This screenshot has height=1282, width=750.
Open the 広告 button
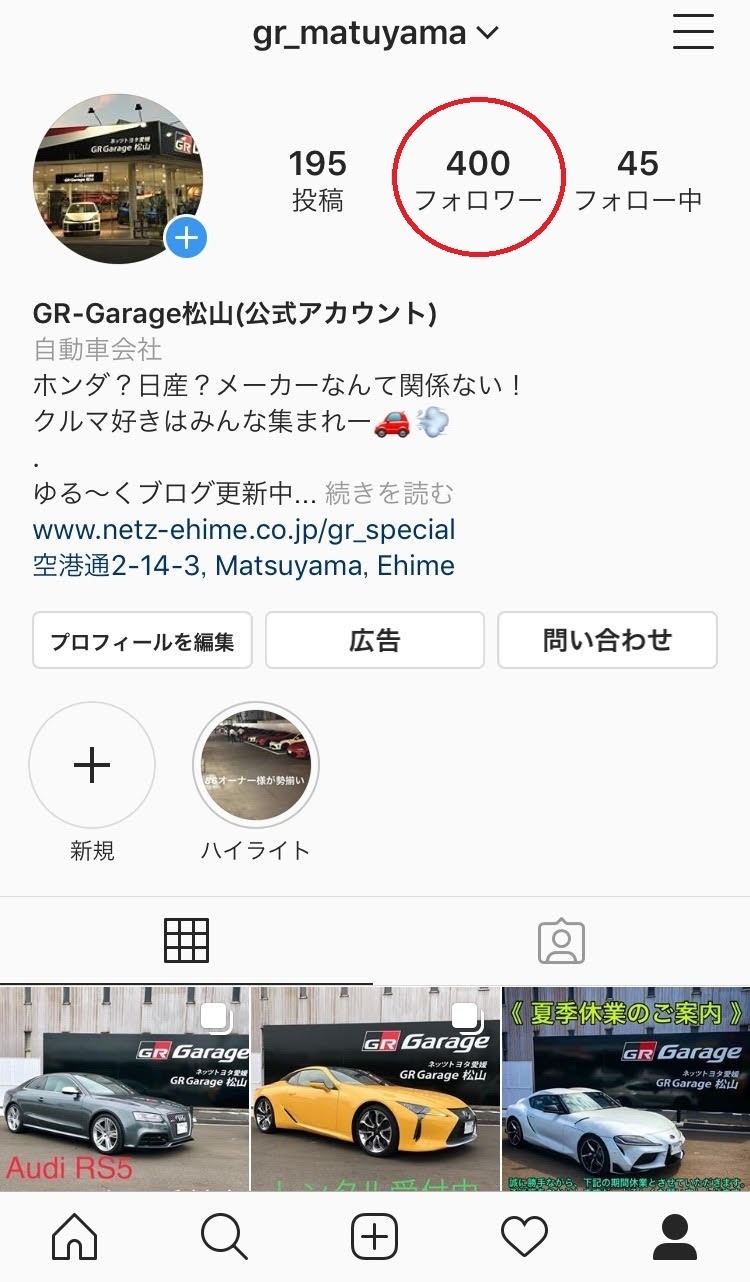click(375, 640)
